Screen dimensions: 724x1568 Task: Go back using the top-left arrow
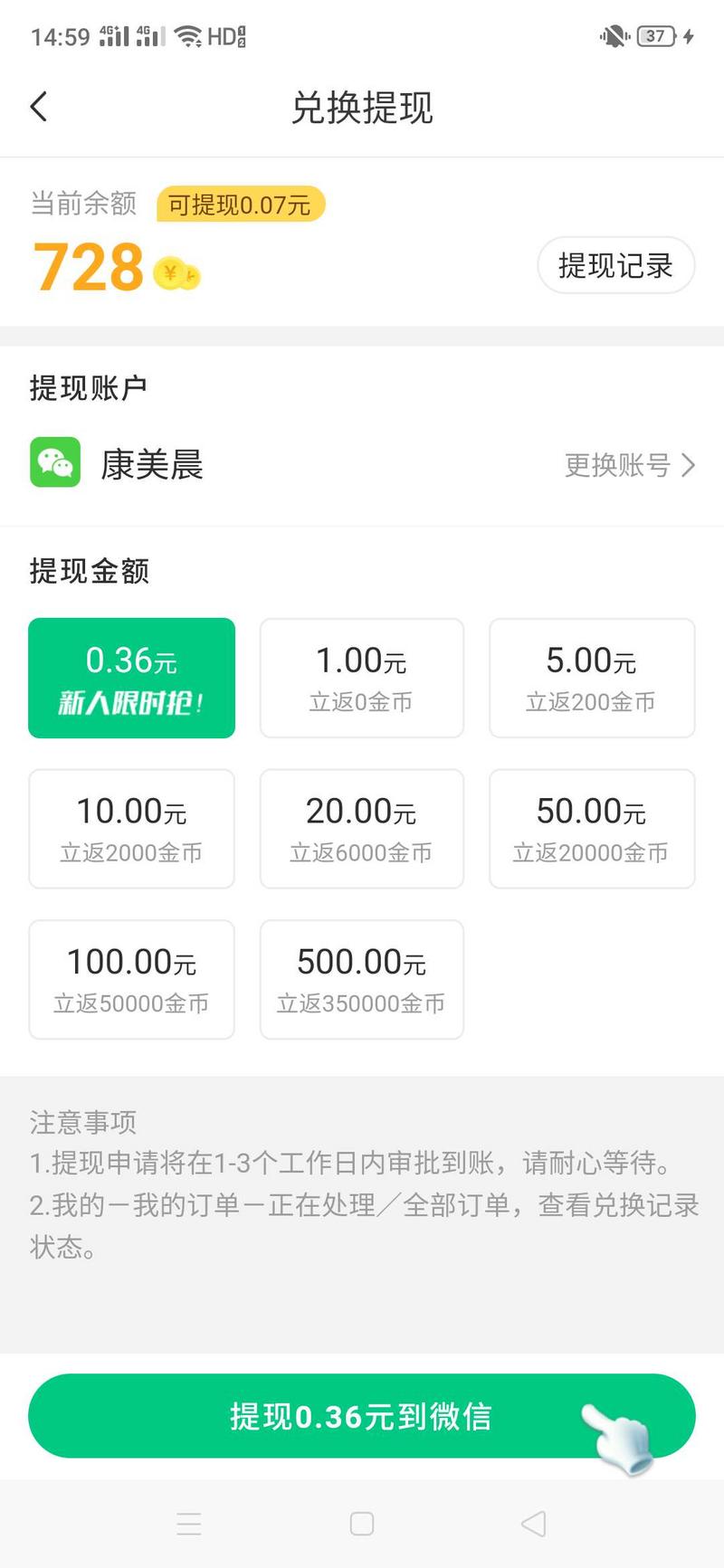[39, 107]
